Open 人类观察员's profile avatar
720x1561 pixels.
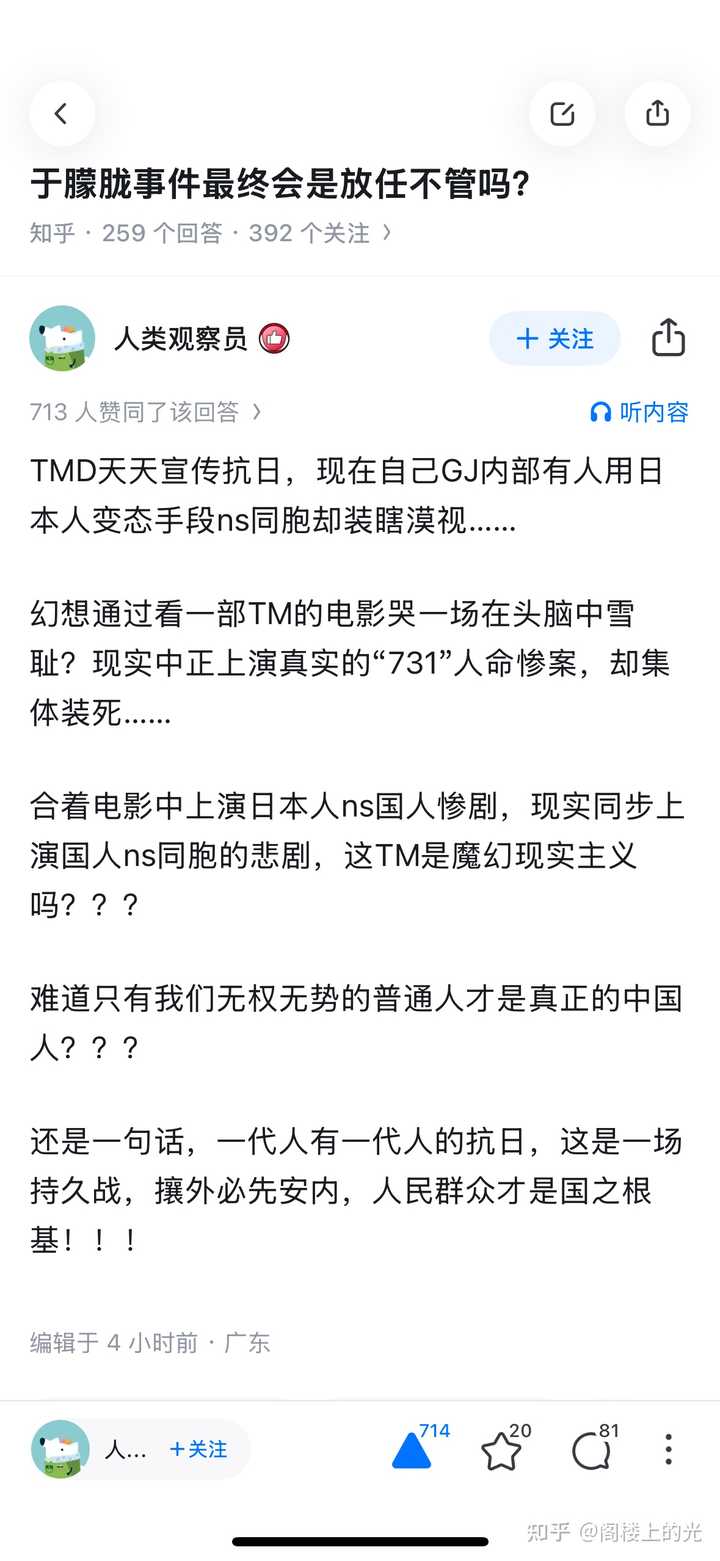[x=62, y=338]
